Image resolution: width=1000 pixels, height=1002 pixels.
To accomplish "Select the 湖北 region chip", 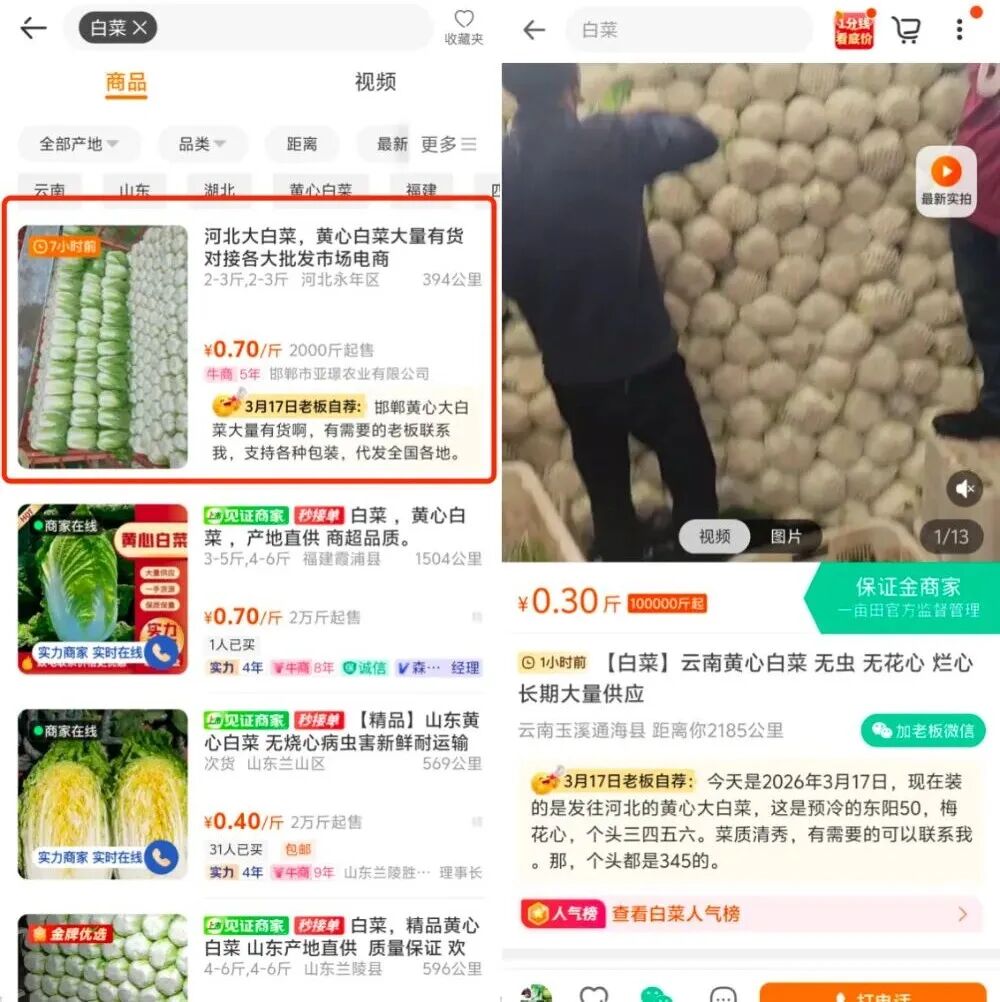I will [219, 190].
